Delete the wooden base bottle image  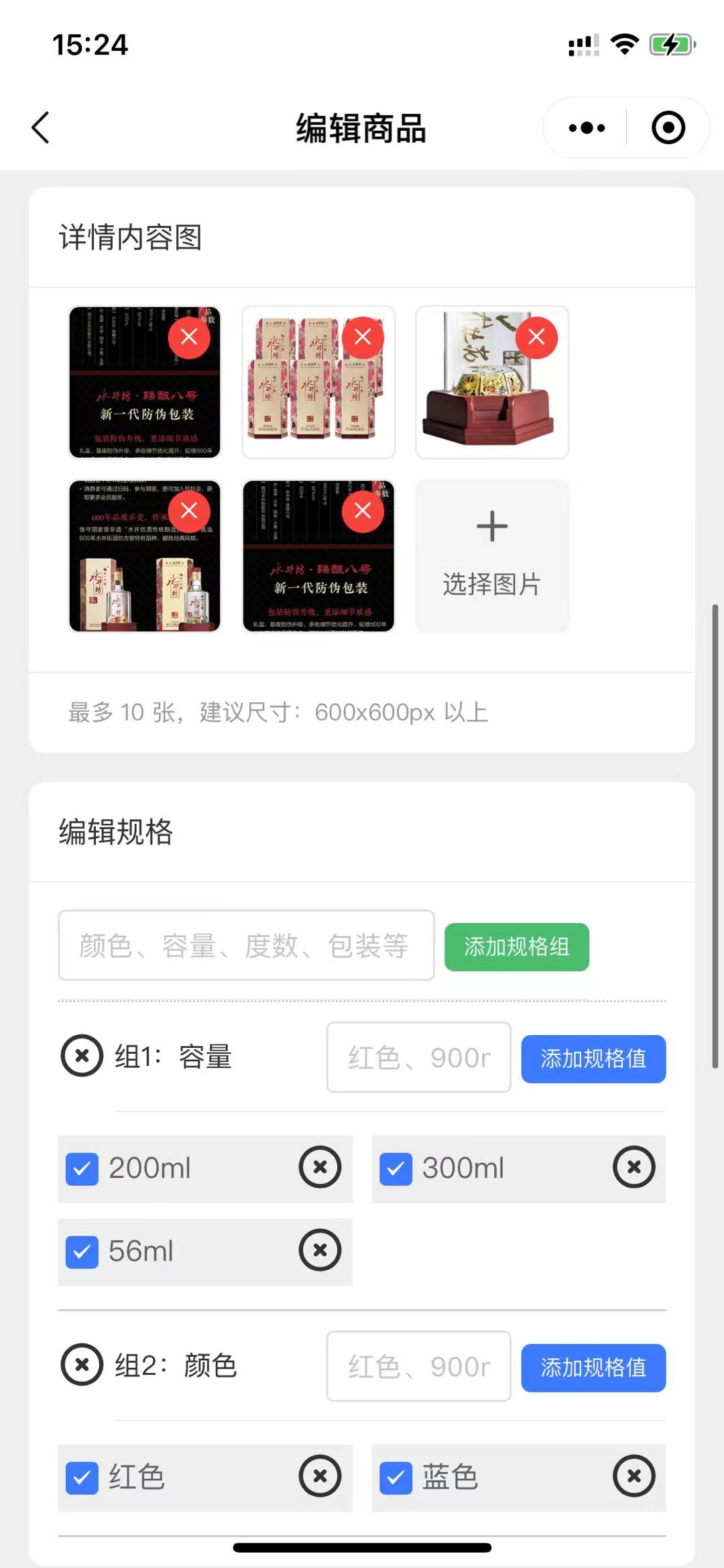(536, 337)
